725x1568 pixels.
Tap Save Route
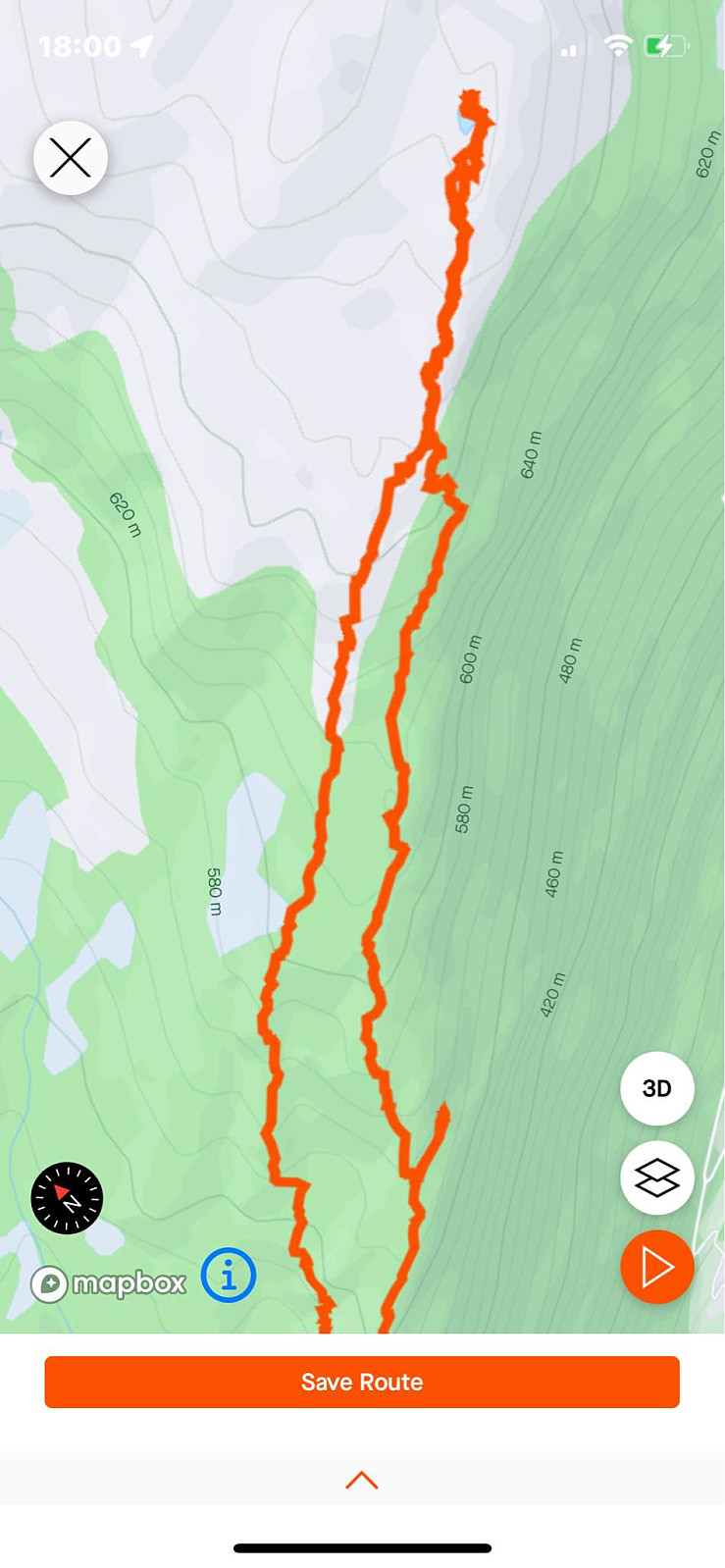pyautogui.click(x=362, y=1382)
